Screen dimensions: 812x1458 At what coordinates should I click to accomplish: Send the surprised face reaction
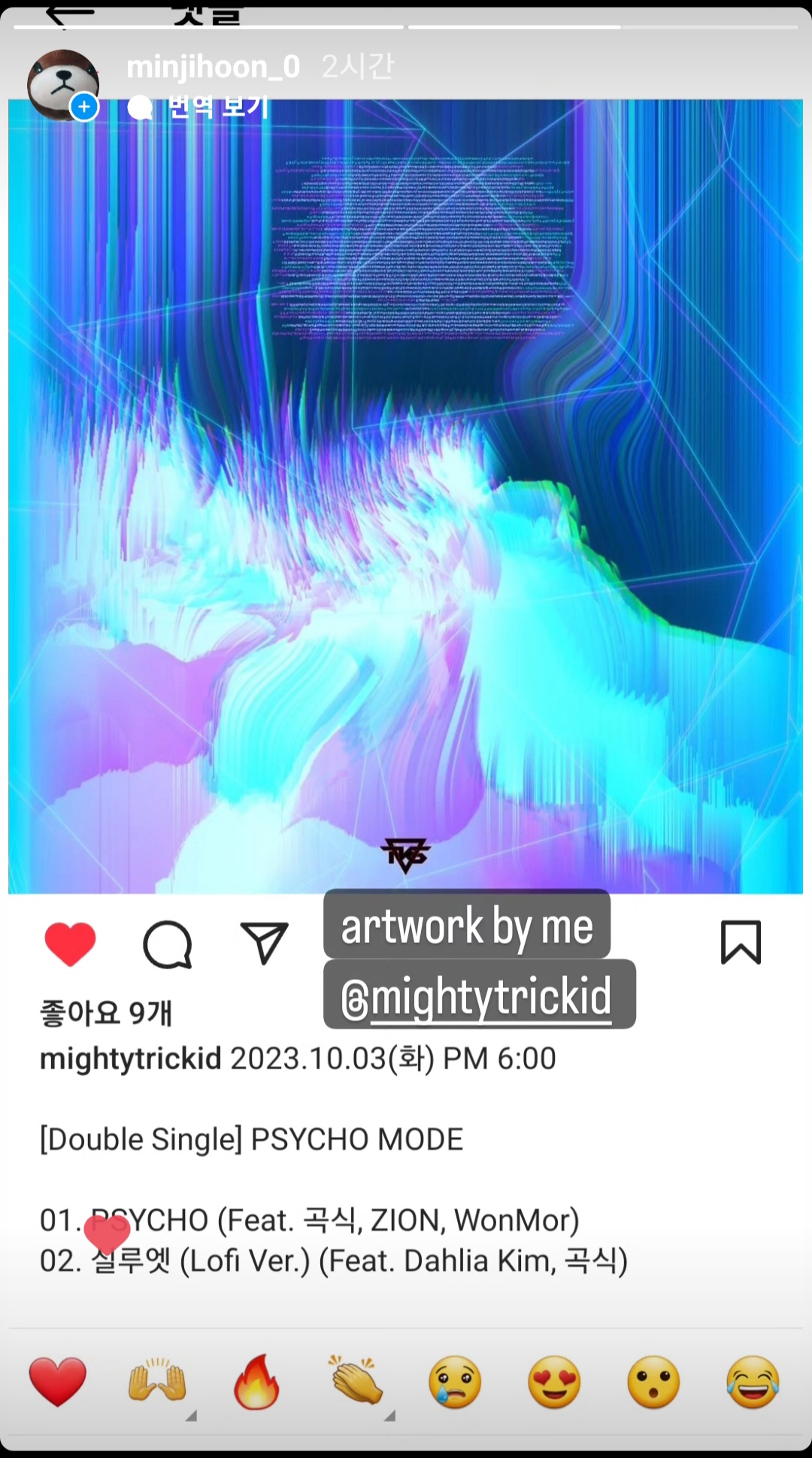(x=653, y=1382)
